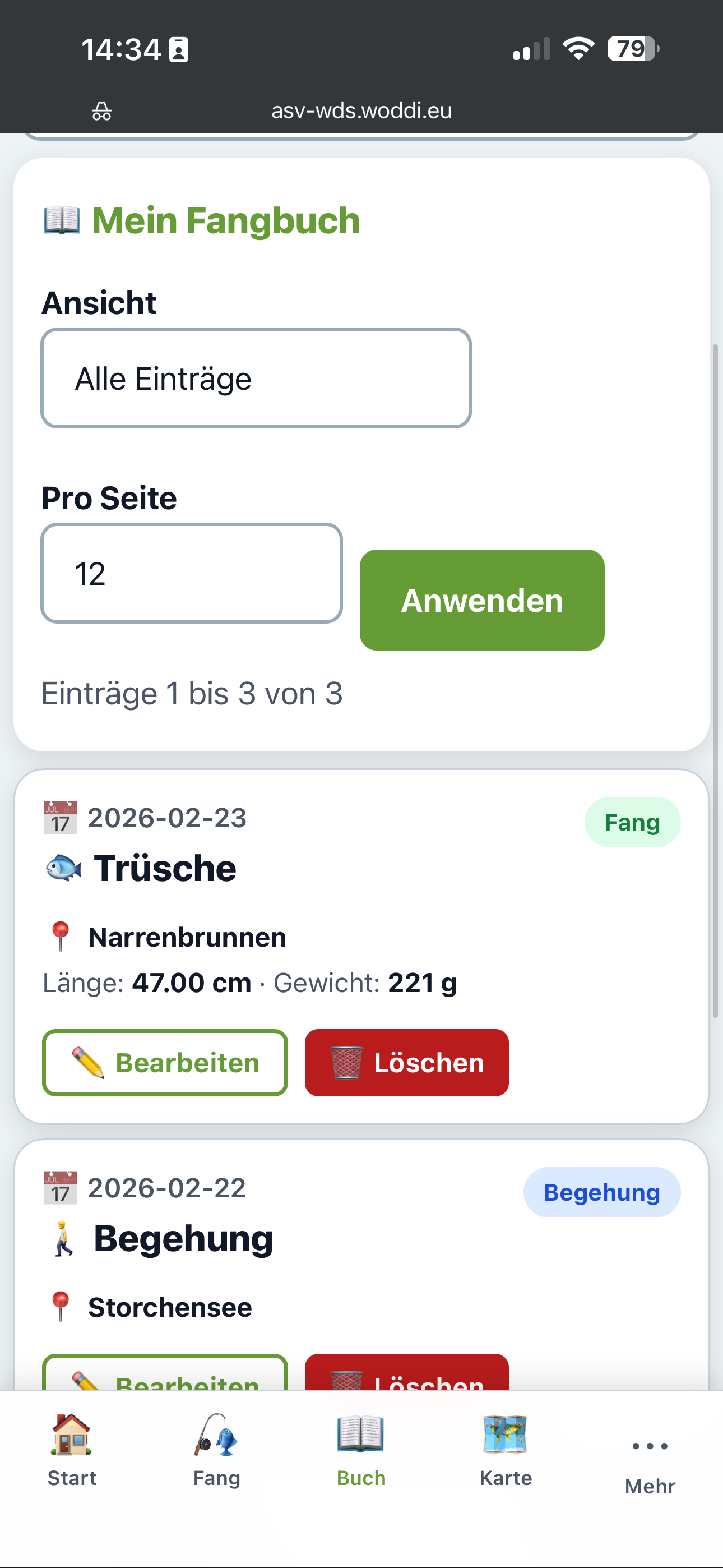Viewport: 723px width, 1568px height.
Task: Open the Ansicht dropdown showing Alle Einträge
Action: point(256,377)
